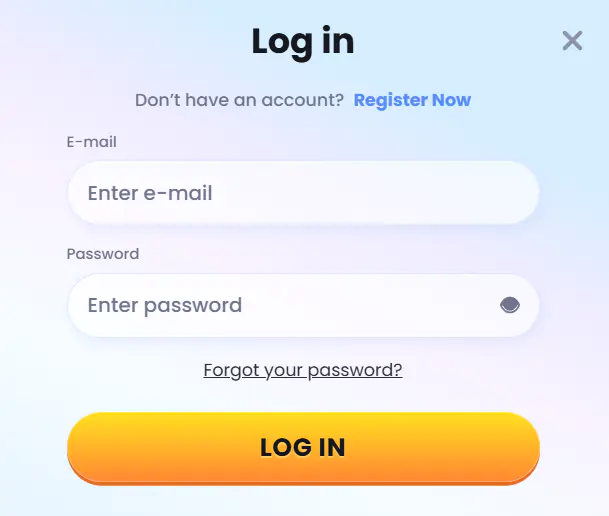Image resolution: width=609 pixels, height=516 pixels.
Task: Open the Register Now link
Action: pos(412,100)
